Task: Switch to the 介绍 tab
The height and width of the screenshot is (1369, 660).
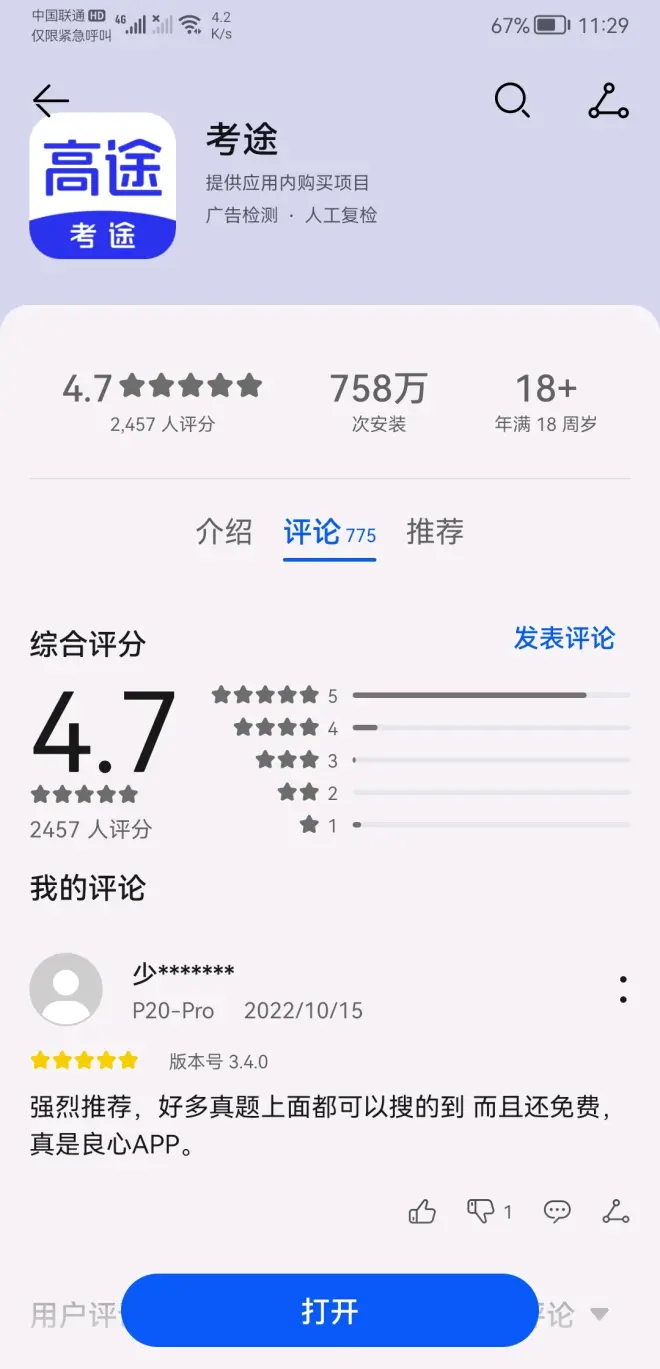Action: (x=224, y=531)
